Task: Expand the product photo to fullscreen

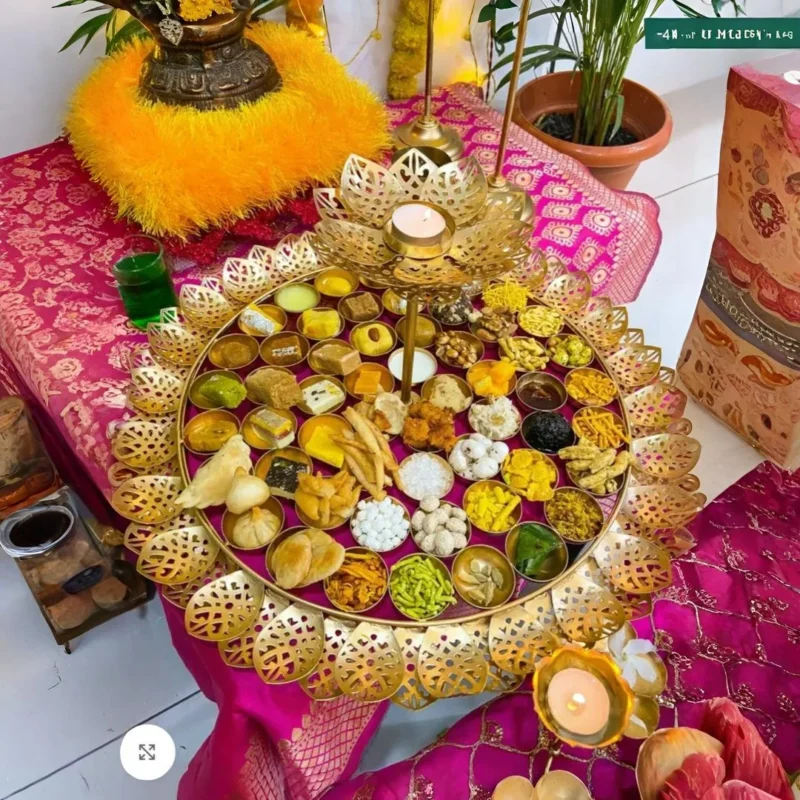Action: (x=147, y=752)
